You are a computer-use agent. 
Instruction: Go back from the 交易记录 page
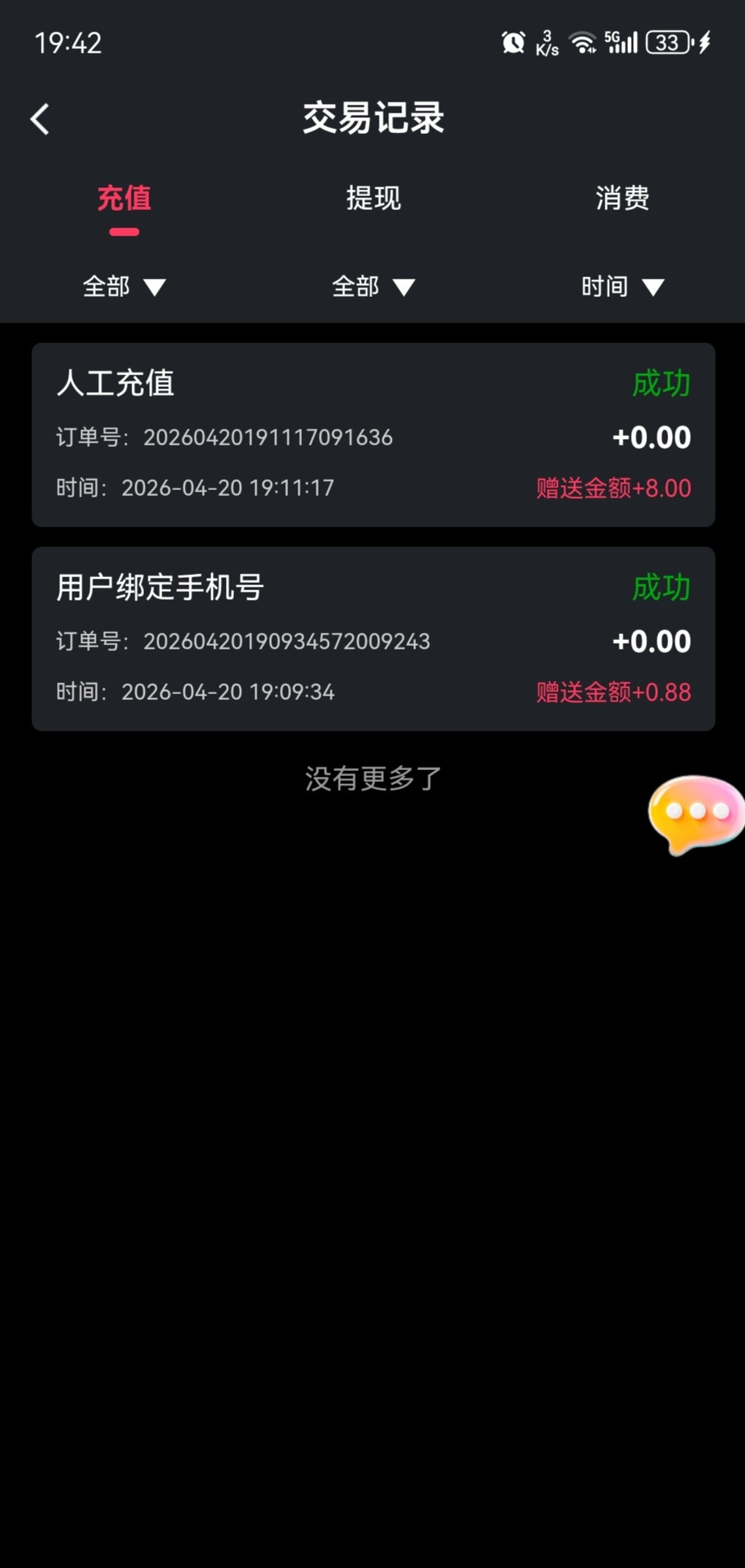coord(40,118)
